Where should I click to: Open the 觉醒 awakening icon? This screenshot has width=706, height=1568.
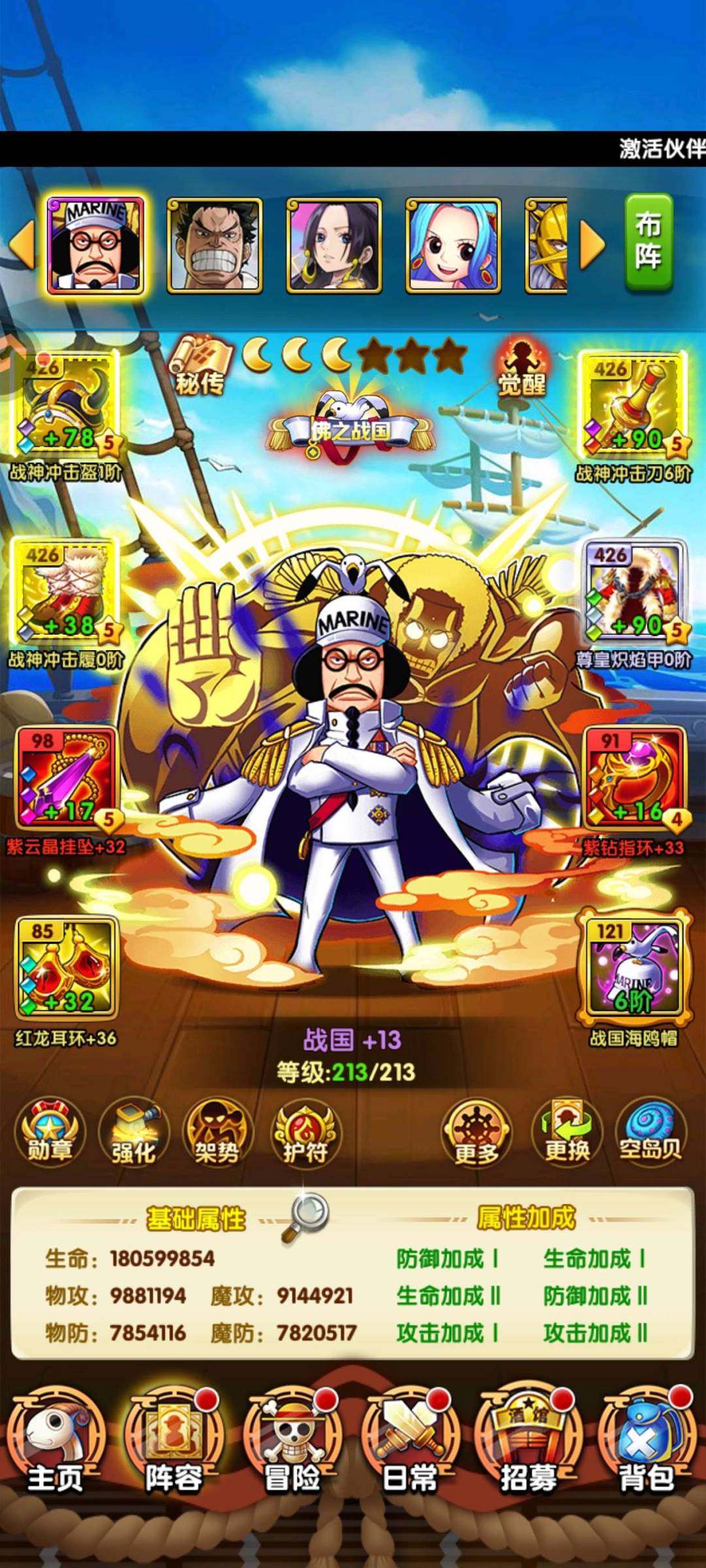tap(522, 368)
